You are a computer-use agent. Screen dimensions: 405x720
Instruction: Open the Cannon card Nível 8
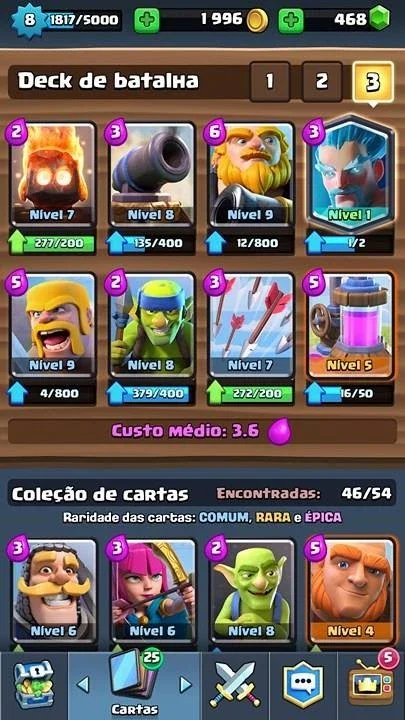(x=152, y=175)
